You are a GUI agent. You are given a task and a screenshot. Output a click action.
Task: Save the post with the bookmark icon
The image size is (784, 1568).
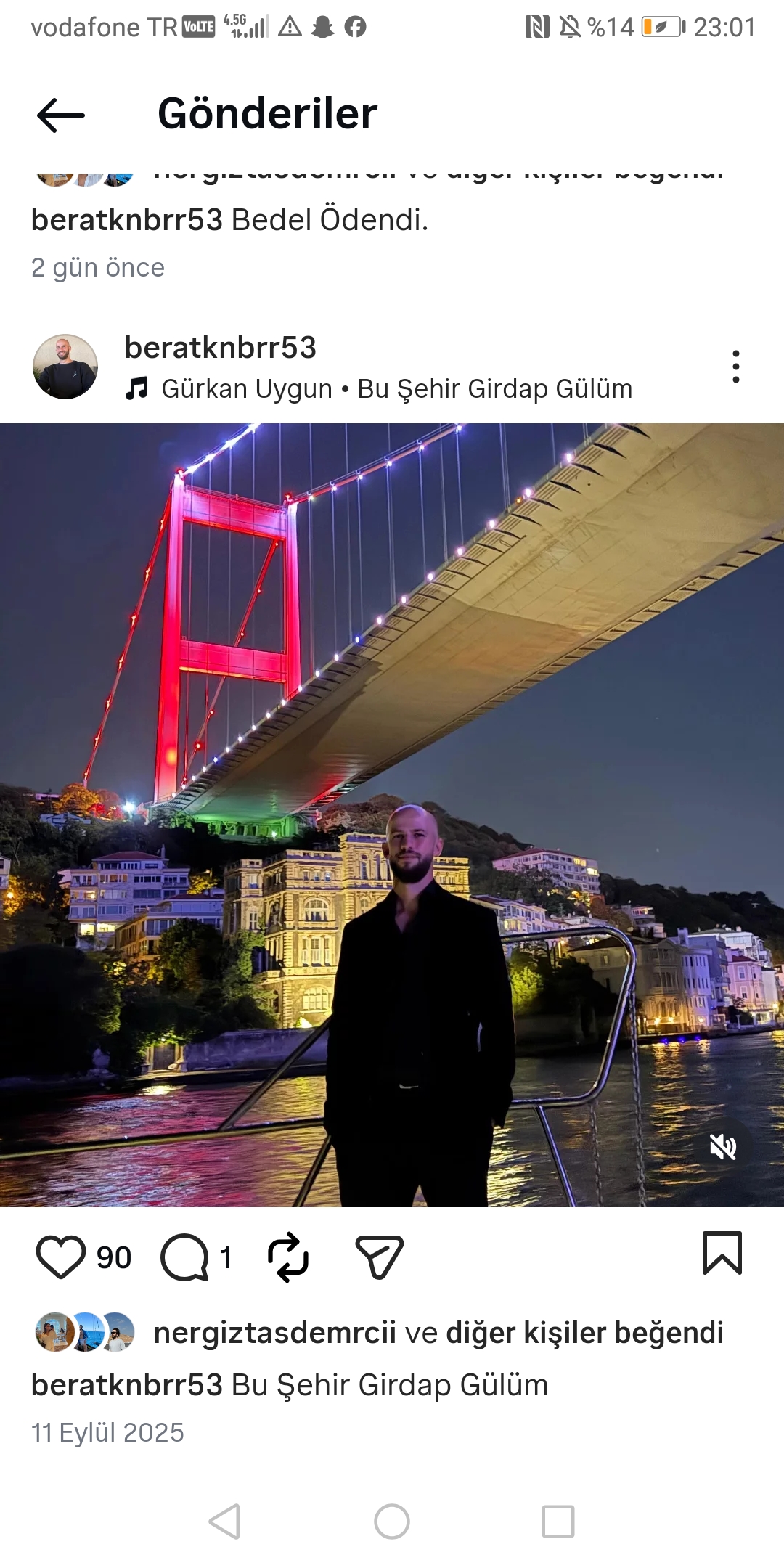click(722, 1254)
